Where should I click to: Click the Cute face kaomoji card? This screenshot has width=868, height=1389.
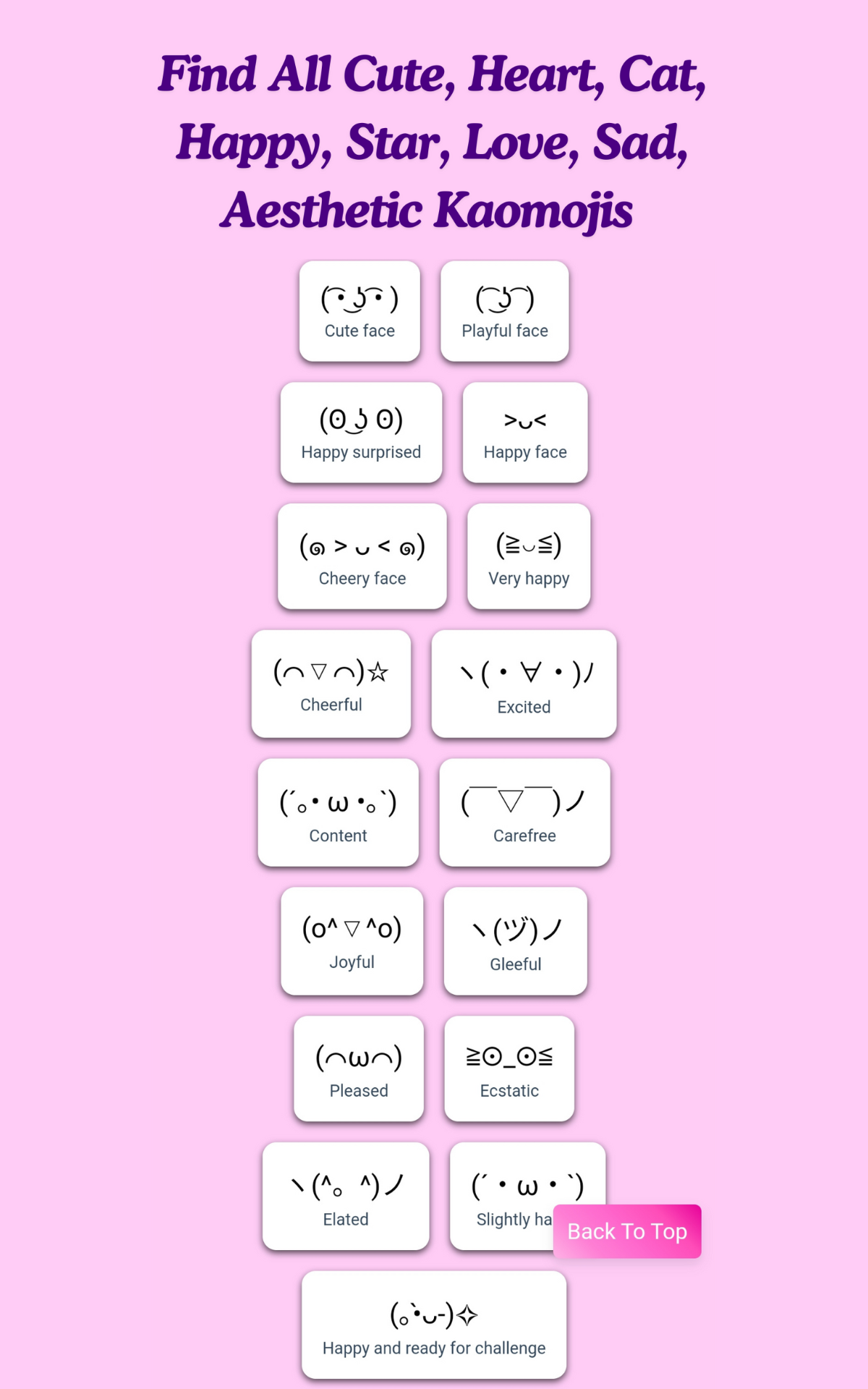point(359,311)
